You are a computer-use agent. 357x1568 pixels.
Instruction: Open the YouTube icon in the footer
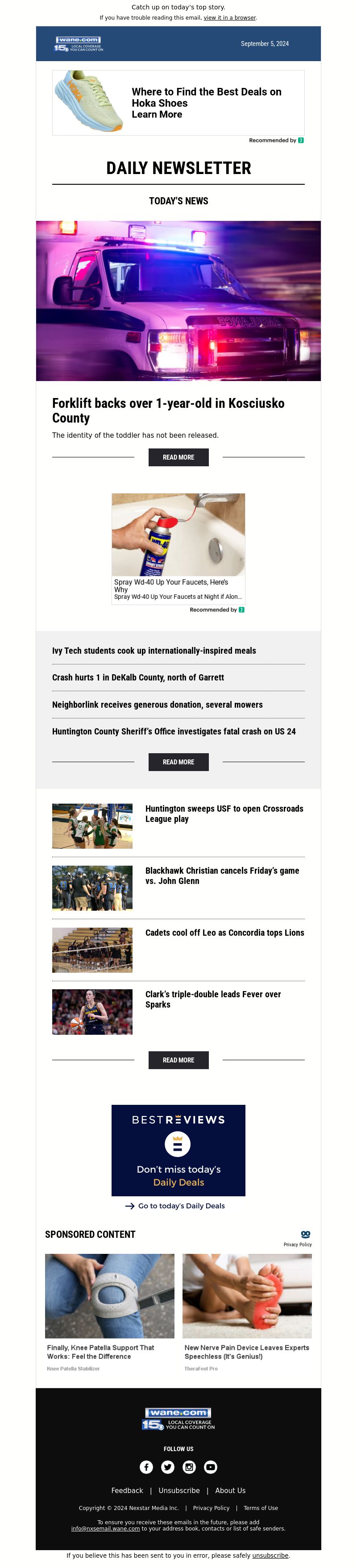point(210,1467)
